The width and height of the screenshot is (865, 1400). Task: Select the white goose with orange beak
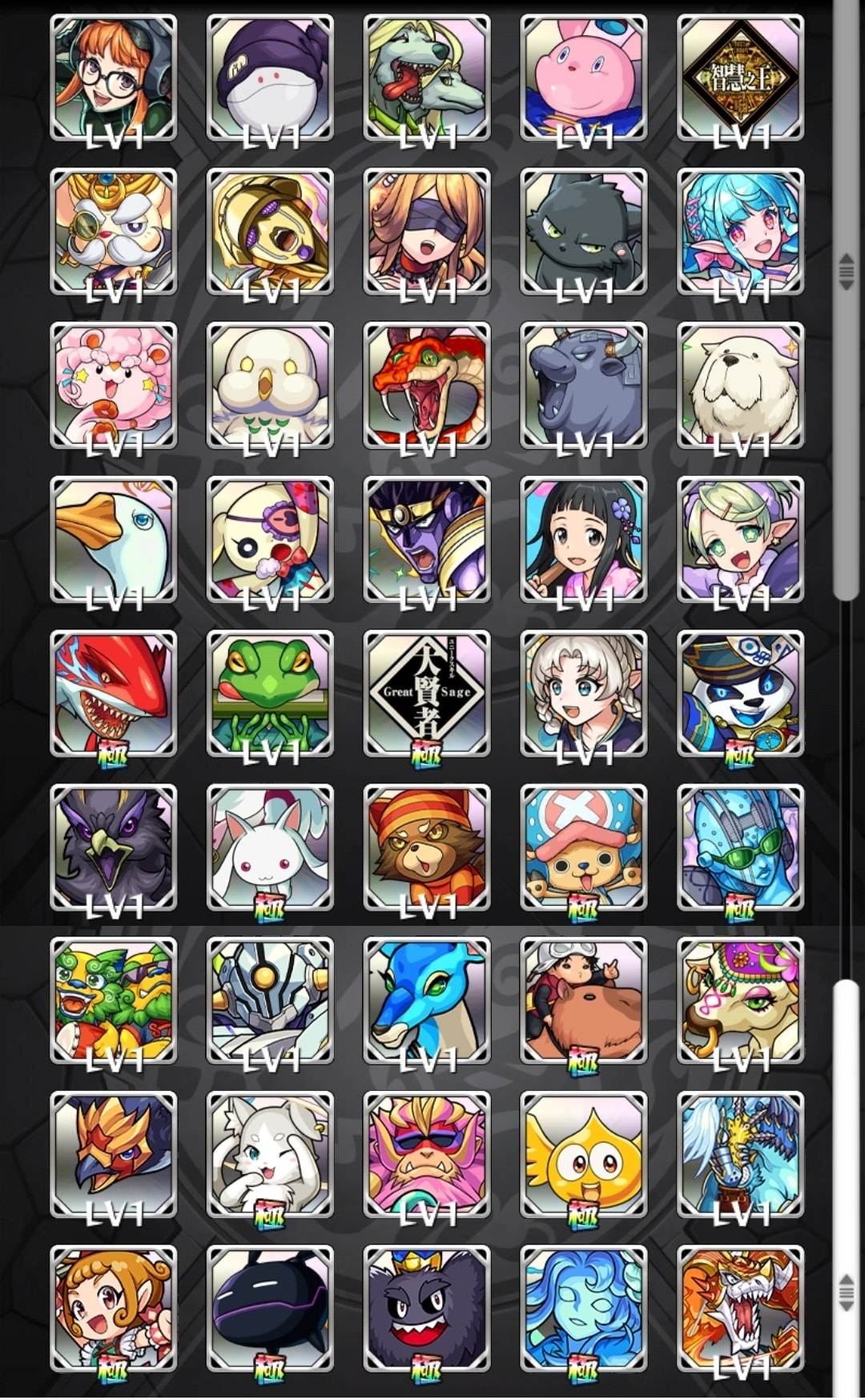coord(113,540)
